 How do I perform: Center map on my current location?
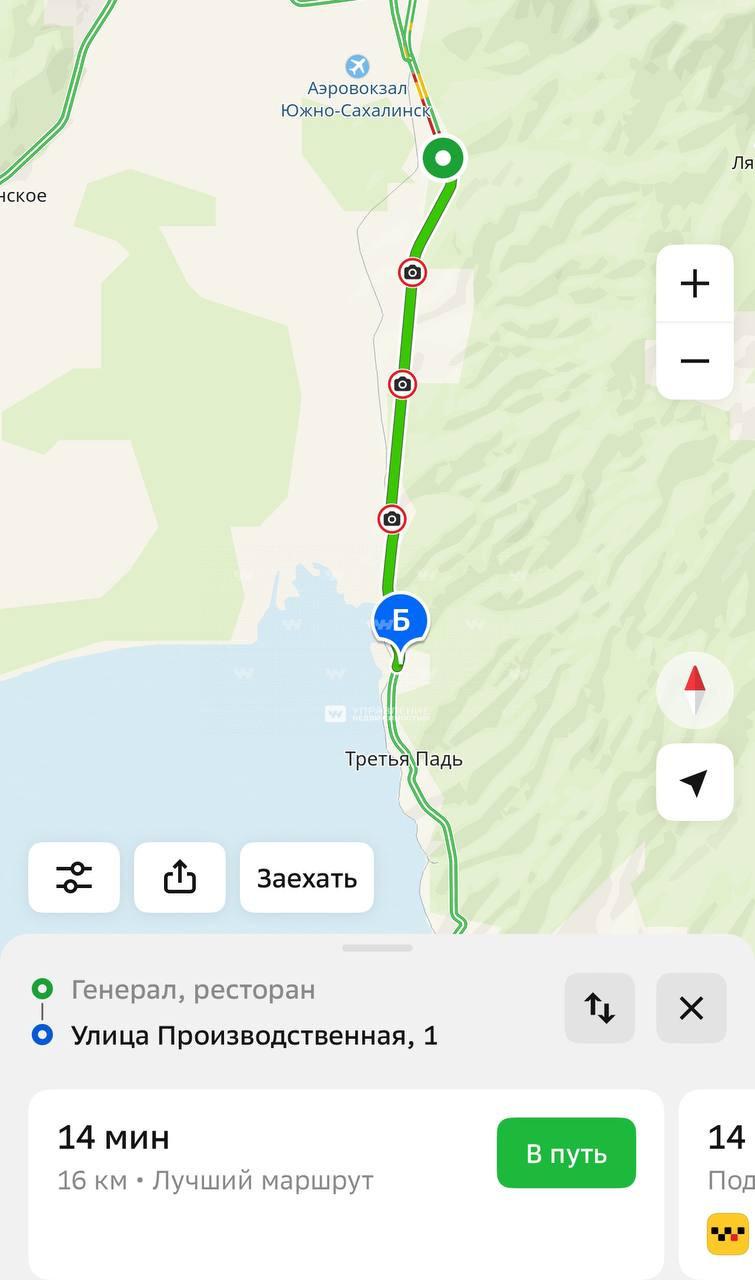coord(694,782)
